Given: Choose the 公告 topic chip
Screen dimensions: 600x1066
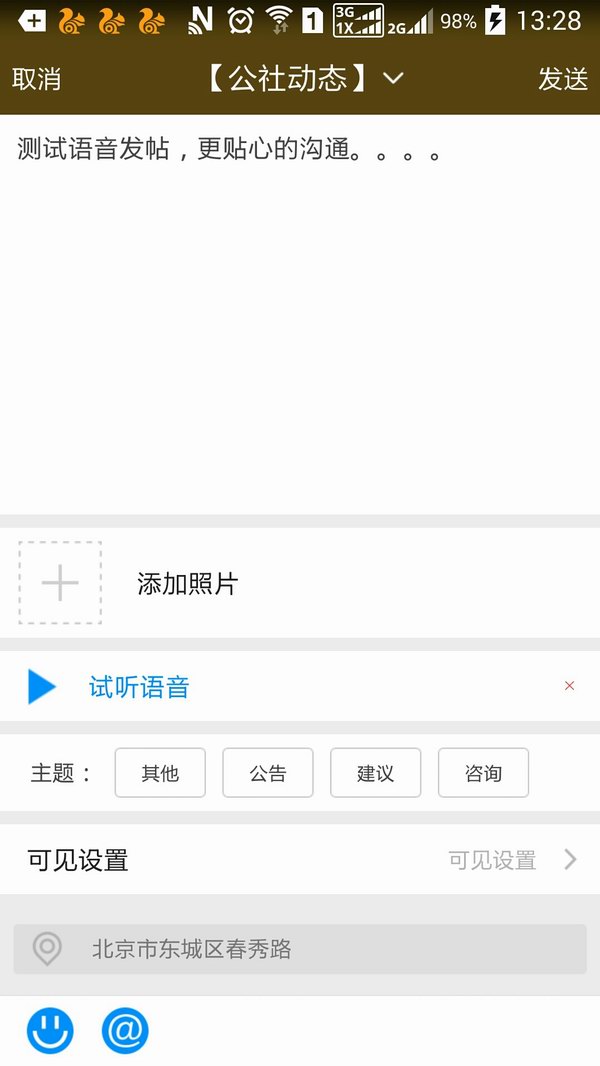Looking at the screenshot, I should [x=268, y=773].
